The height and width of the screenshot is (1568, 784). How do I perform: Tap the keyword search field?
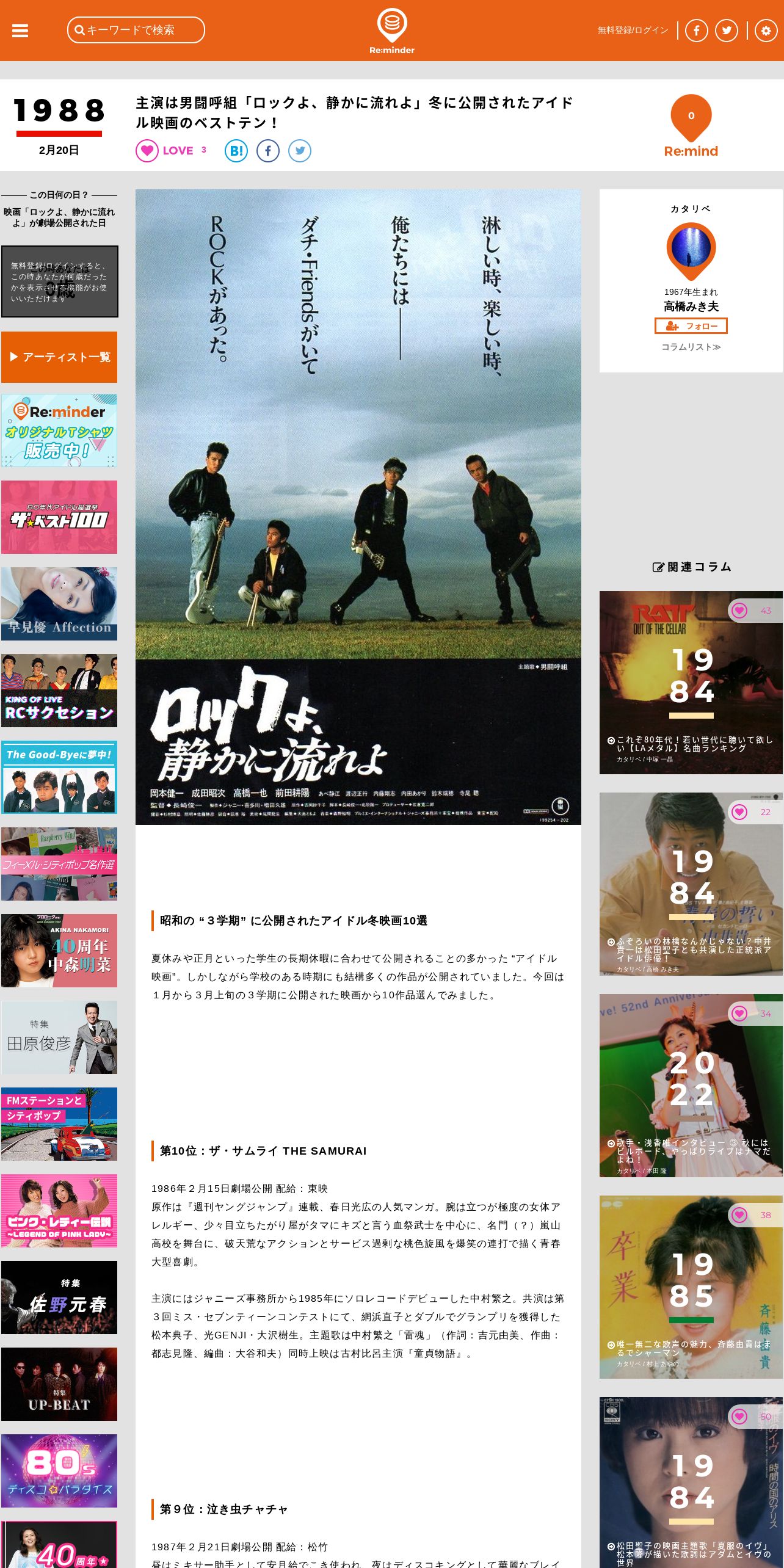[136, 30]
